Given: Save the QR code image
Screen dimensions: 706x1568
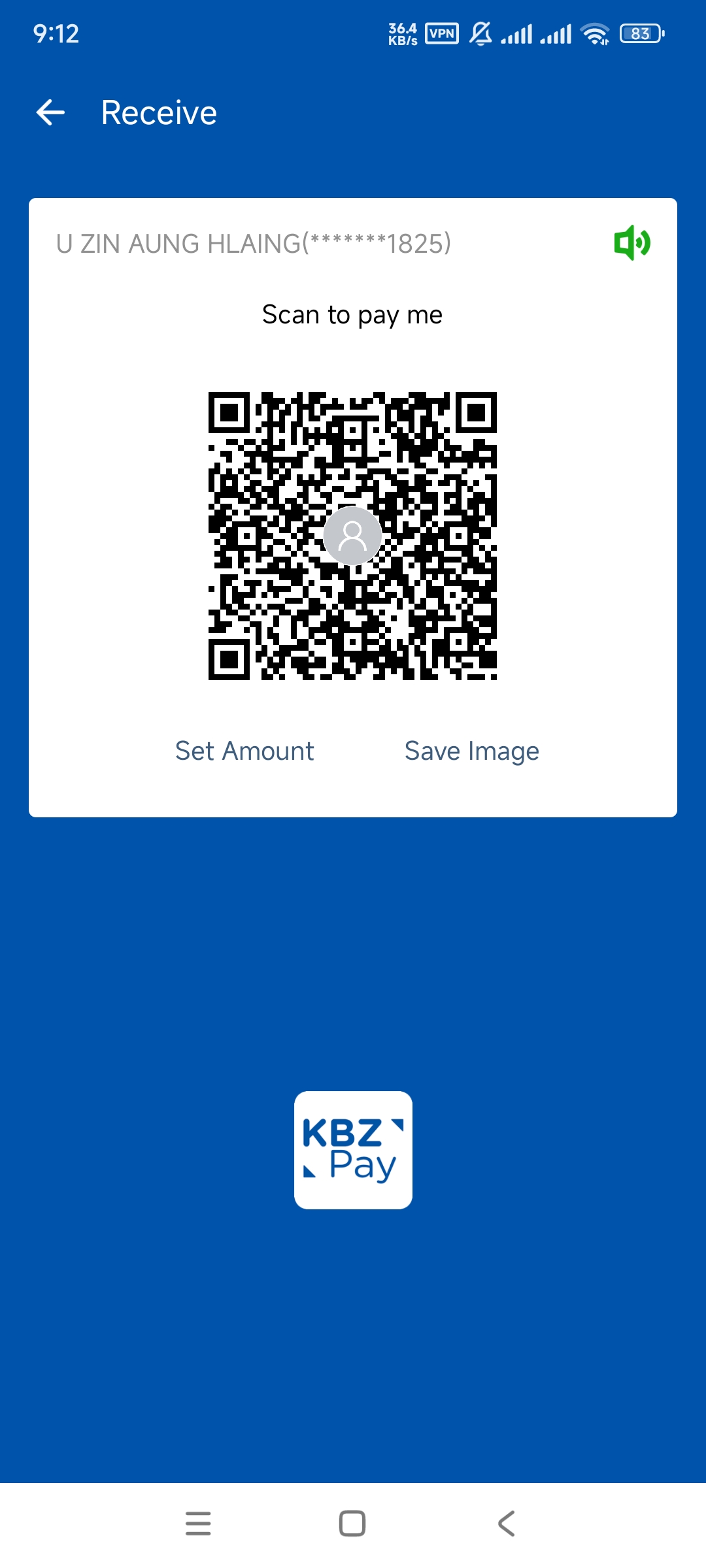Looking at the screenshot, I should coord(471,751).
